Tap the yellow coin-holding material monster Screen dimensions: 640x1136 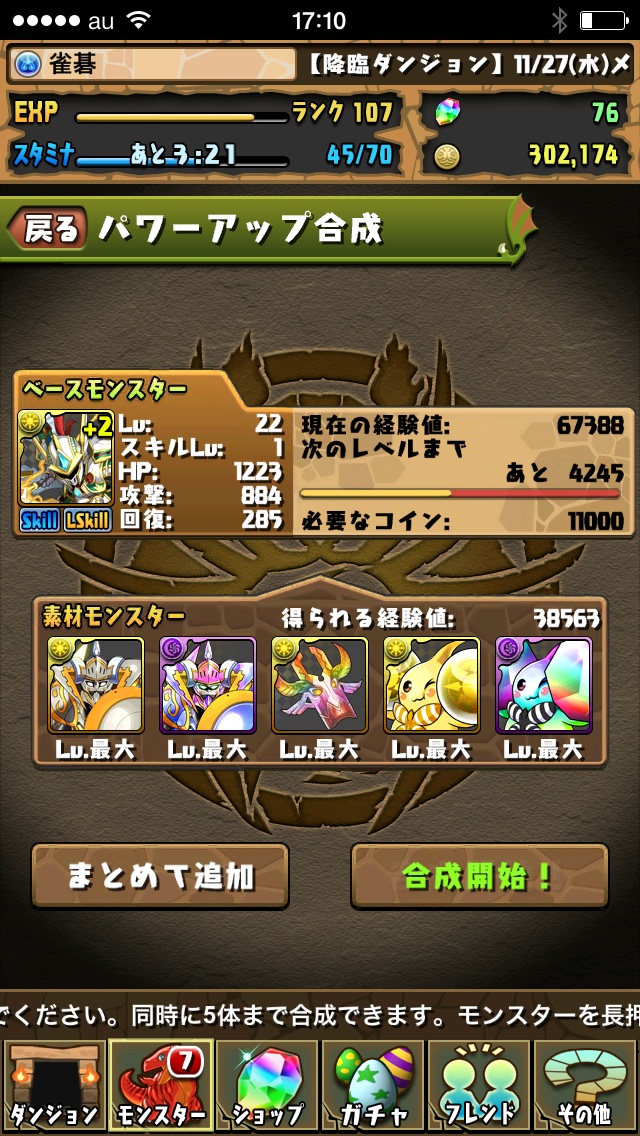tap(431, 686)
